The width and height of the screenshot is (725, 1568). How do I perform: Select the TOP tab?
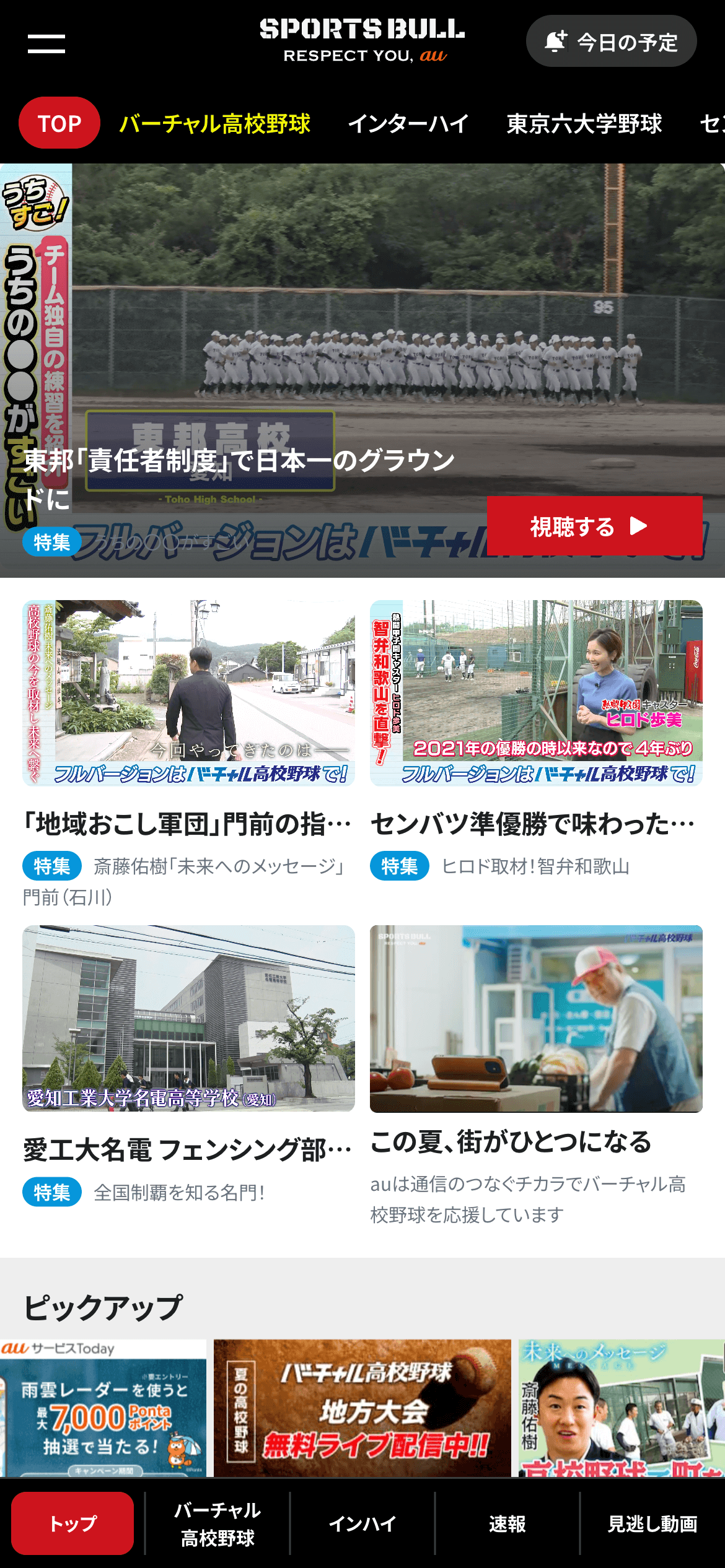pyautogui.click(x=59, y=123)
